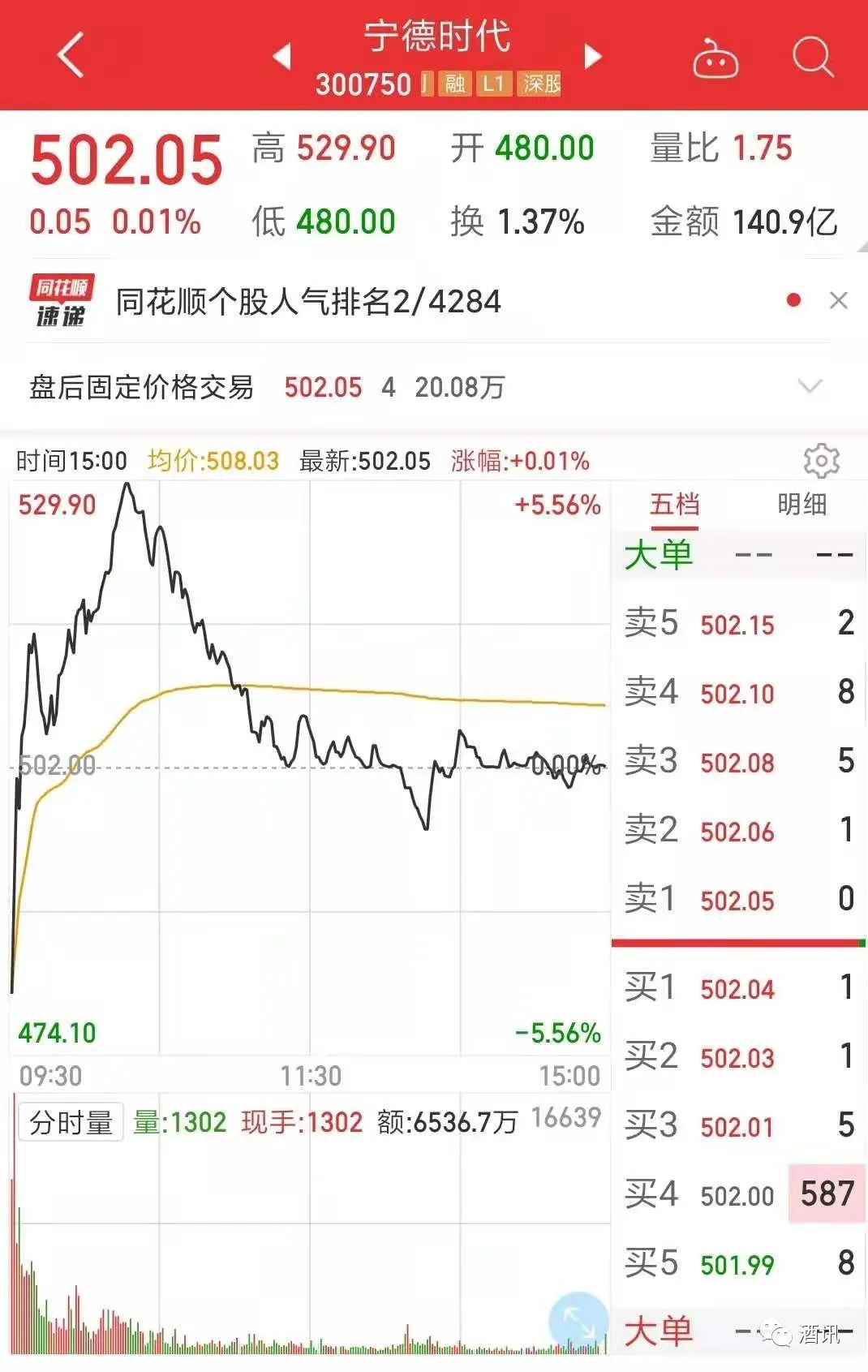Open 同花顺个股人气排名 news row

click(x=308, y=301)
